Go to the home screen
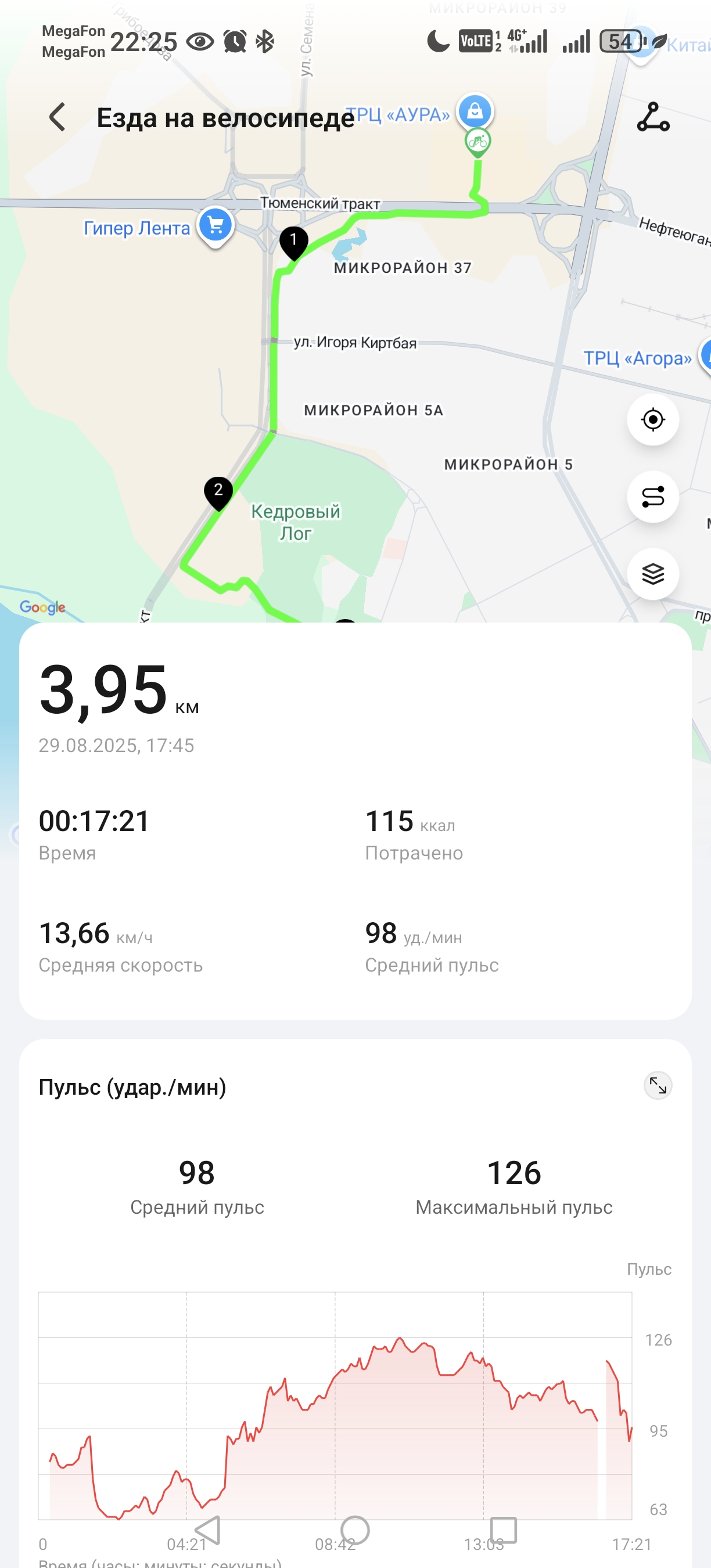Image resolution: width=711 pixels, height=1568 pixels. pyautogui.click(x=355, y=1530)
